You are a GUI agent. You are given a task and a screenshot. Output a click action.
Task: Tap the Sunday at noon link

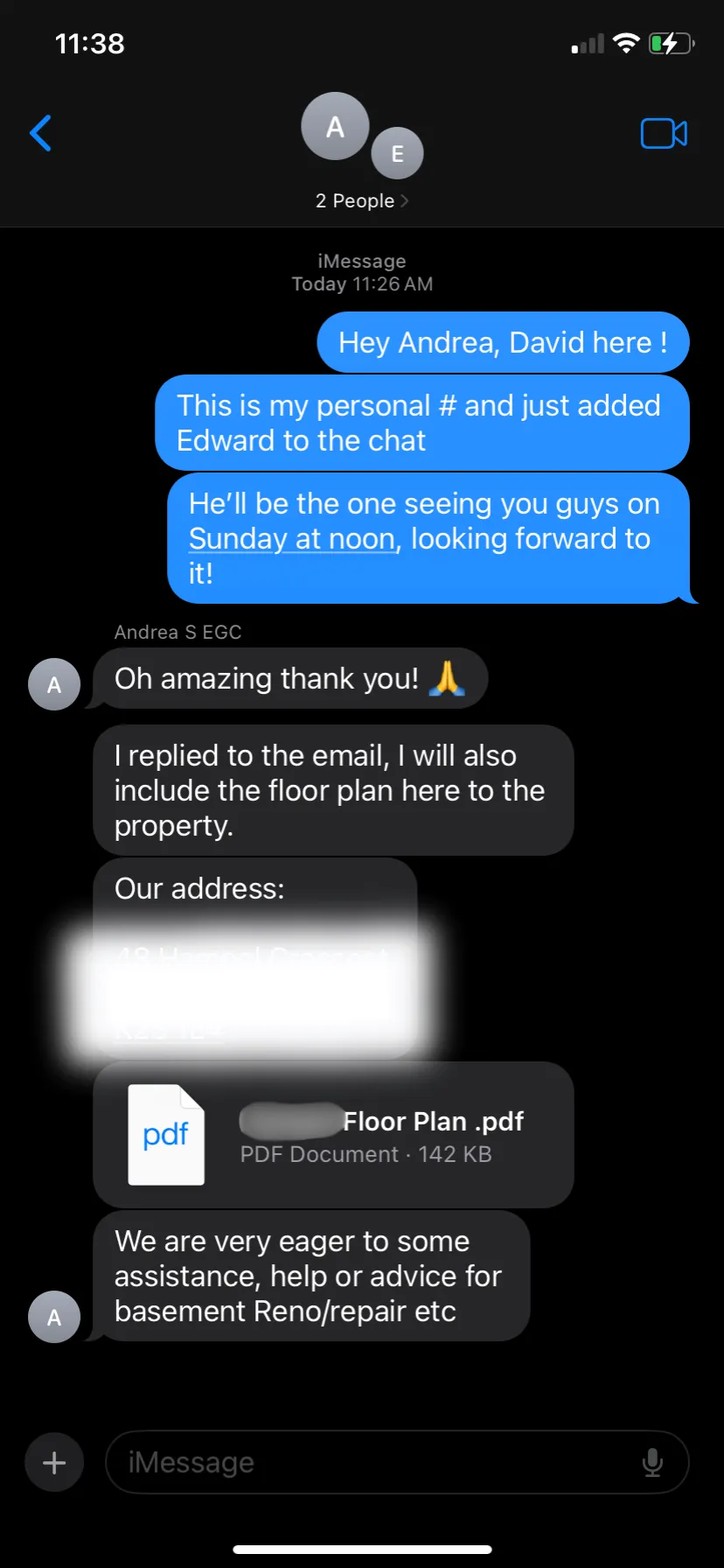pyautogui.click(x=293, y=539)
